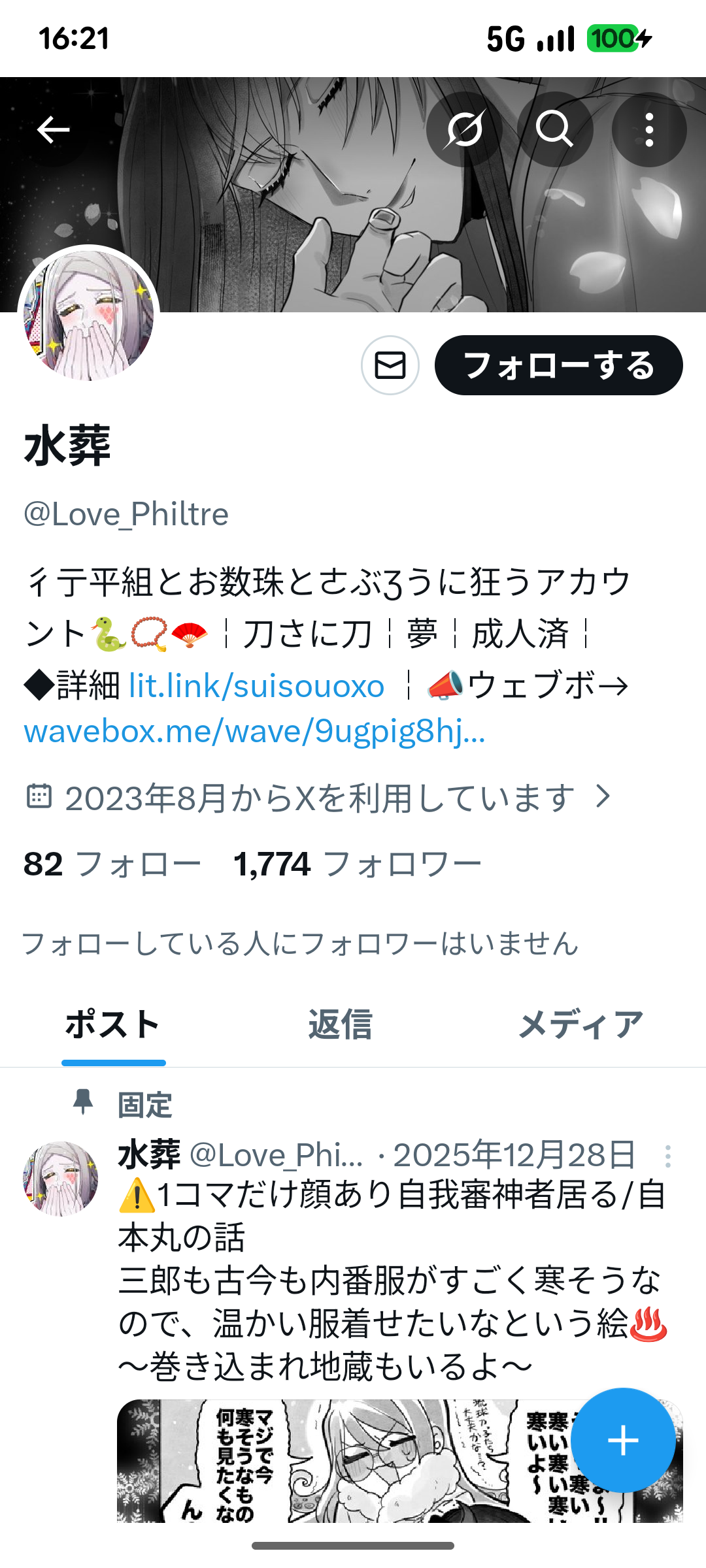The width and height of the screenshot is (706, 1568).
Task: Tap the フォローする button
Action: (558, 365)
